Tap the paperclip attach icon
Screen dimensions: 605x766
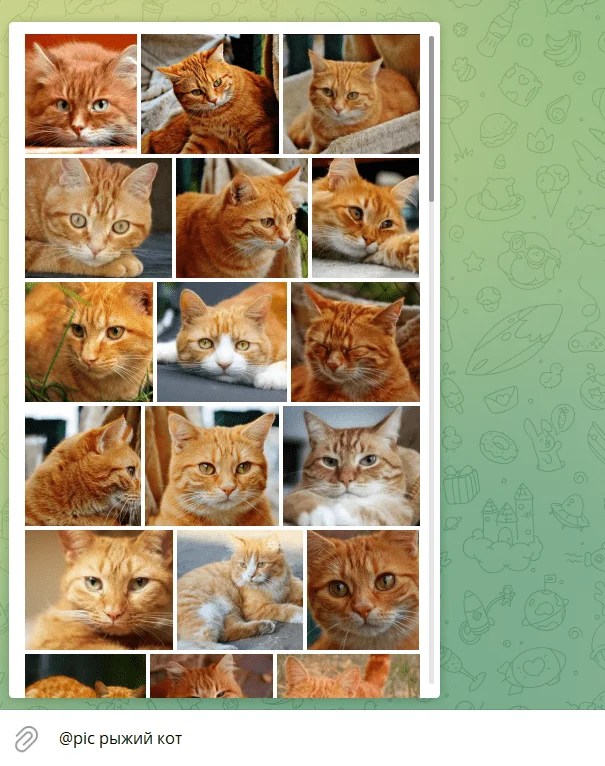(x=26, y=739)
